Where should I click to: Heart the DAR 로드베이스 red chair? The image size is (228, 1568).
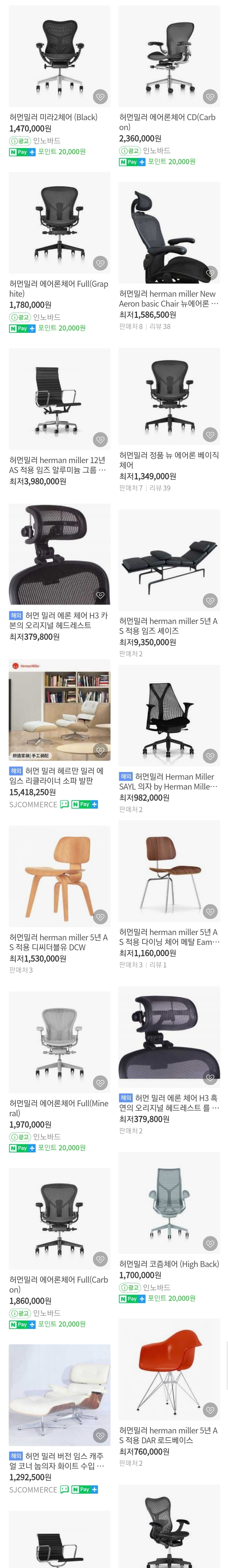point(210,1410)
